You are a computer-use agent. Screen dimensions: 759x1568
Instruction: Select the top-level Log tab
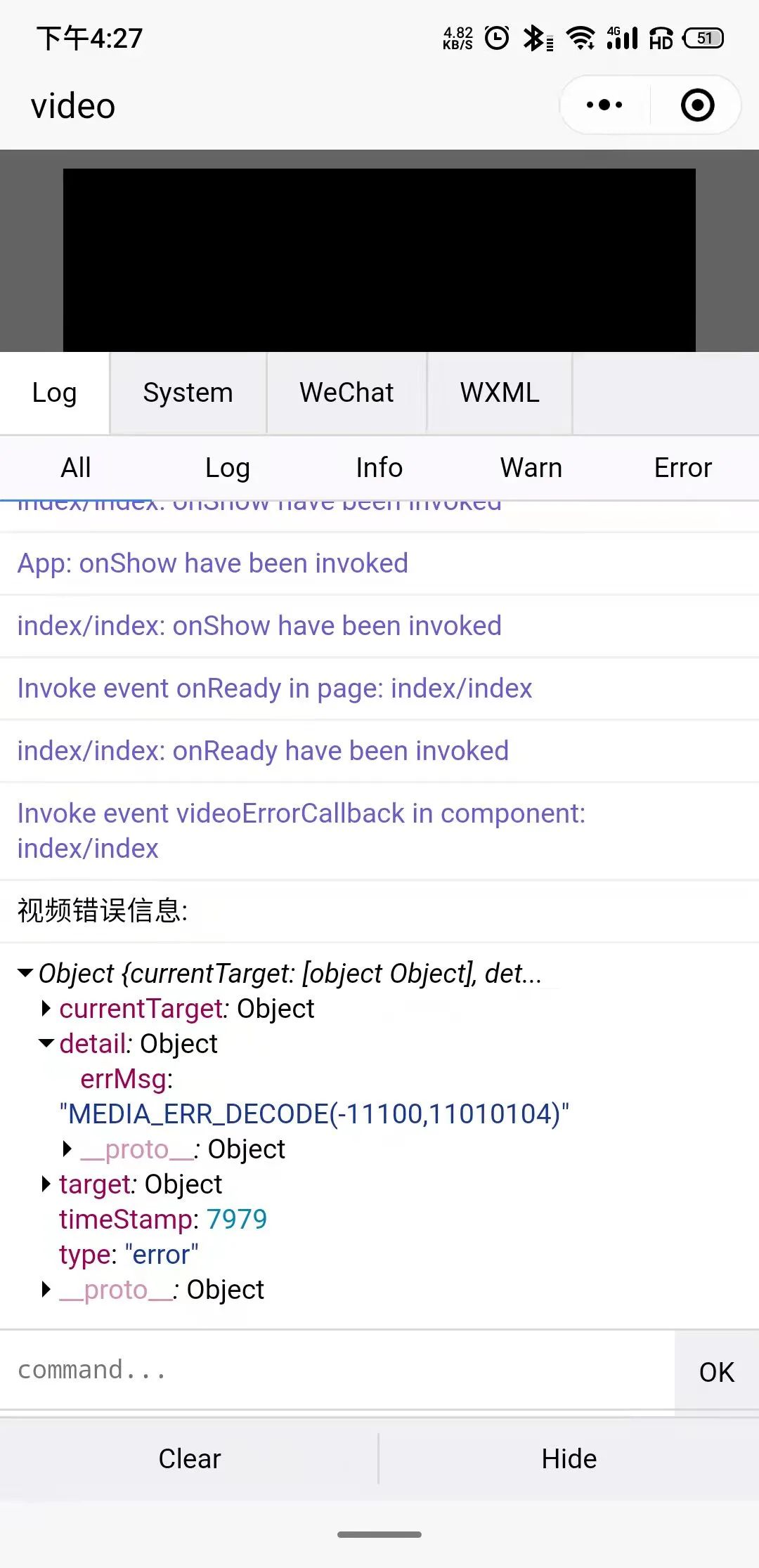tap(54, 393)
